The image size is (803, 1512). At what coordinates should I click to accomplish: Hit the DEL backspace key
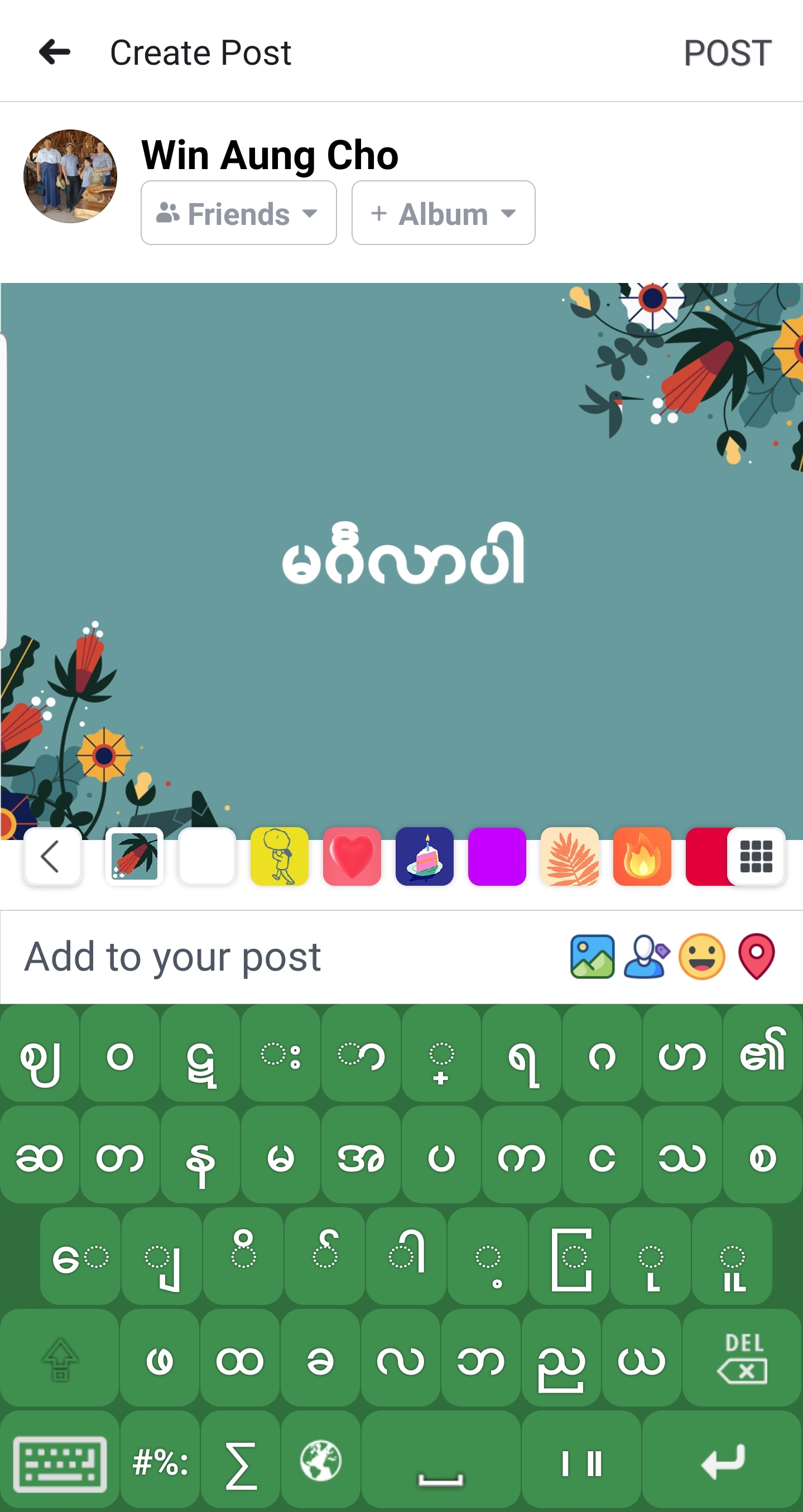click(742, 1357)
